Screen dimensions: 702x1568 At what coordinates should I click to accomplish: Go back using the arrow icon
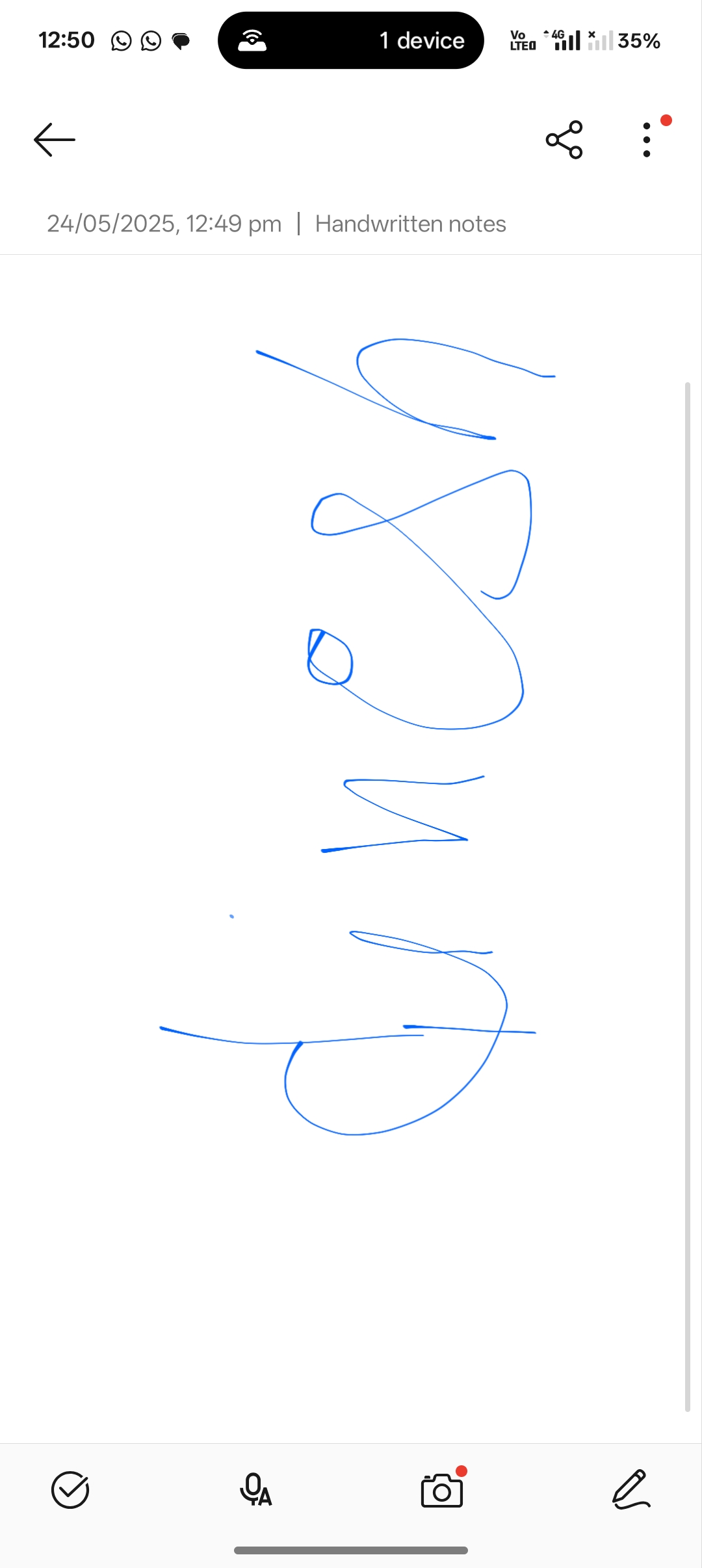point(55,140)
